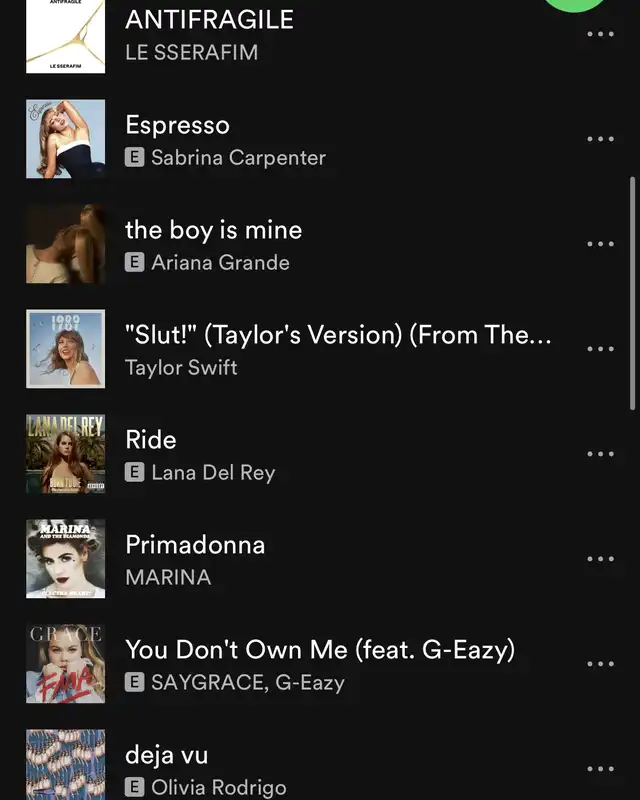The image size is (640, 800).
Task: Play the song Espresso by Sabrina Carpenter
Action: (x=177, y=126)
